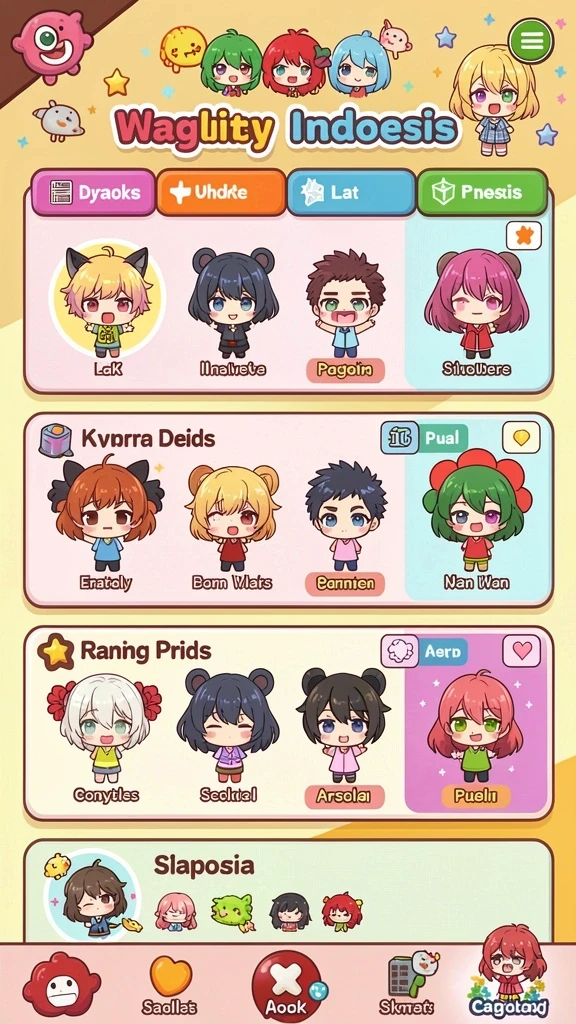Like with the heart icon in Raning Prids
This screenshot has width=576, height=1024.
coord(521,651)
